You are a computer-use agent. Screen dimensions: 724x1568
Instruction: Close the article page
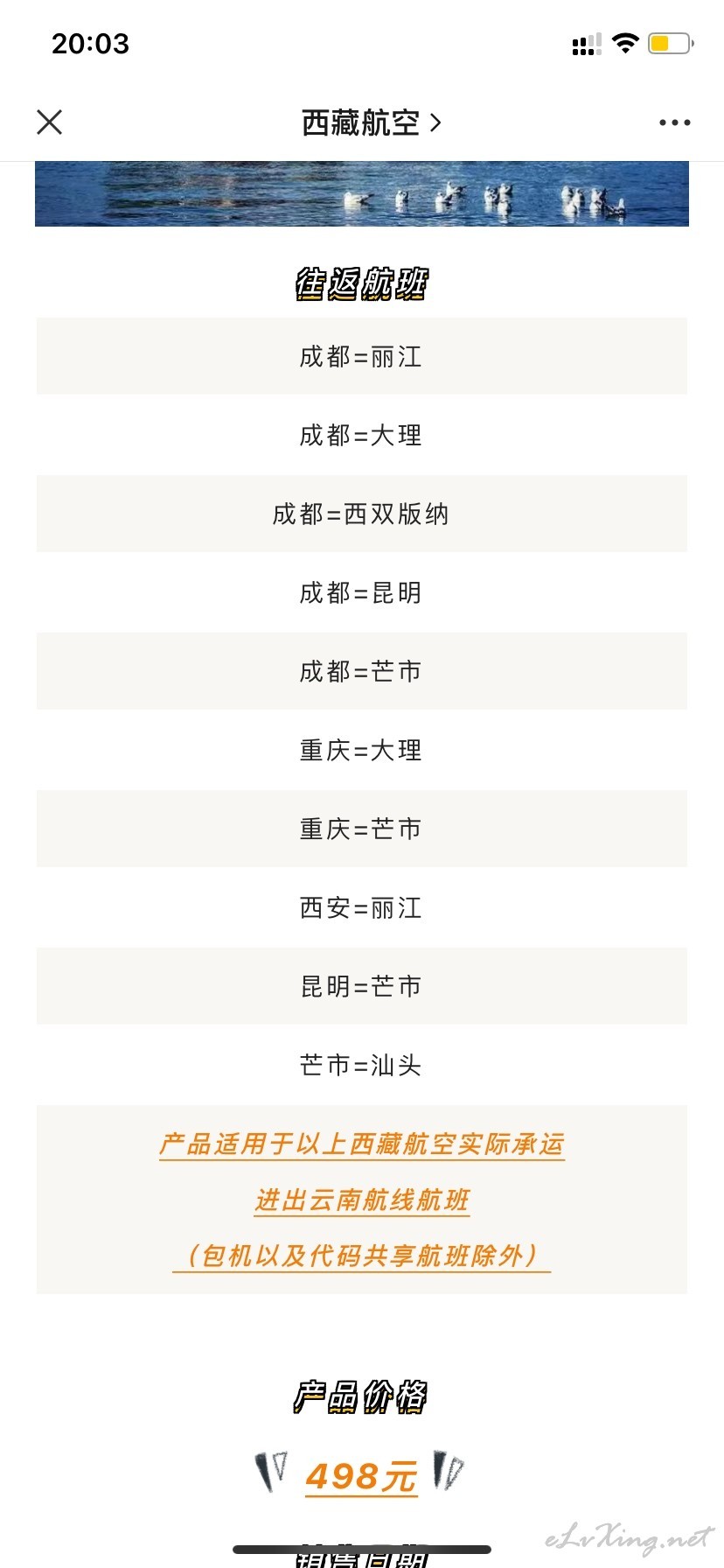pyautogui.click(x=50, y=122)
